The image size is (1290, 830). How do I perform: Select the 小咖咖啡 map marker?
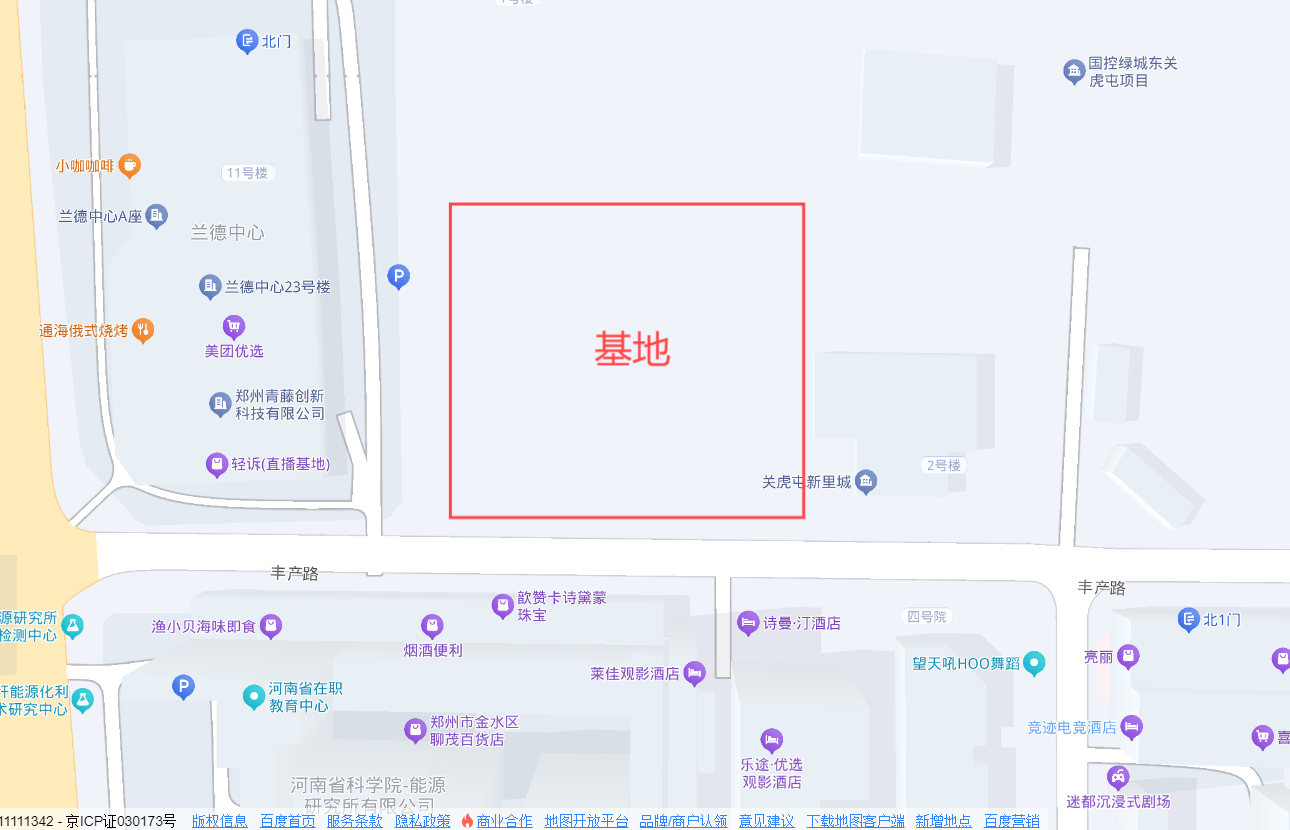point(128,165)
